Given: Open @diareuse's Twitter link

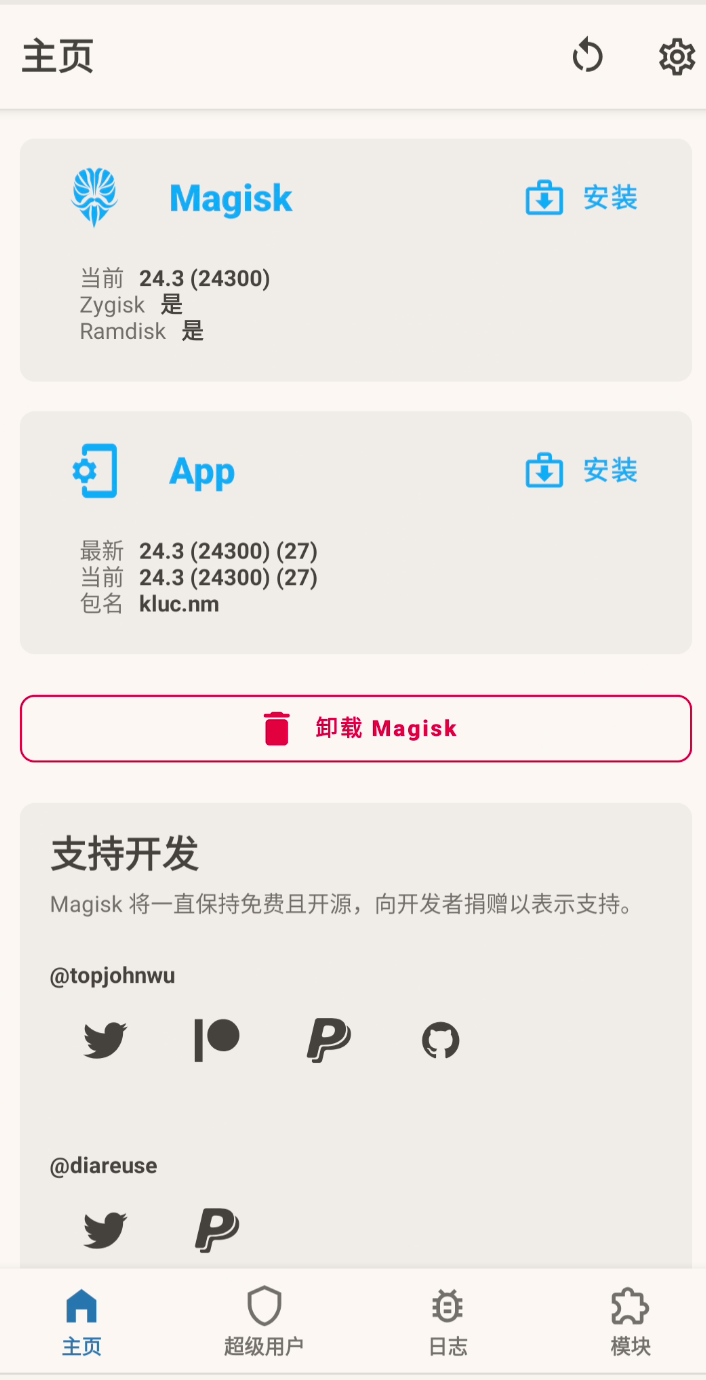Looking at the screenshot, I should pyautogui.click(x=105, y=1229).
